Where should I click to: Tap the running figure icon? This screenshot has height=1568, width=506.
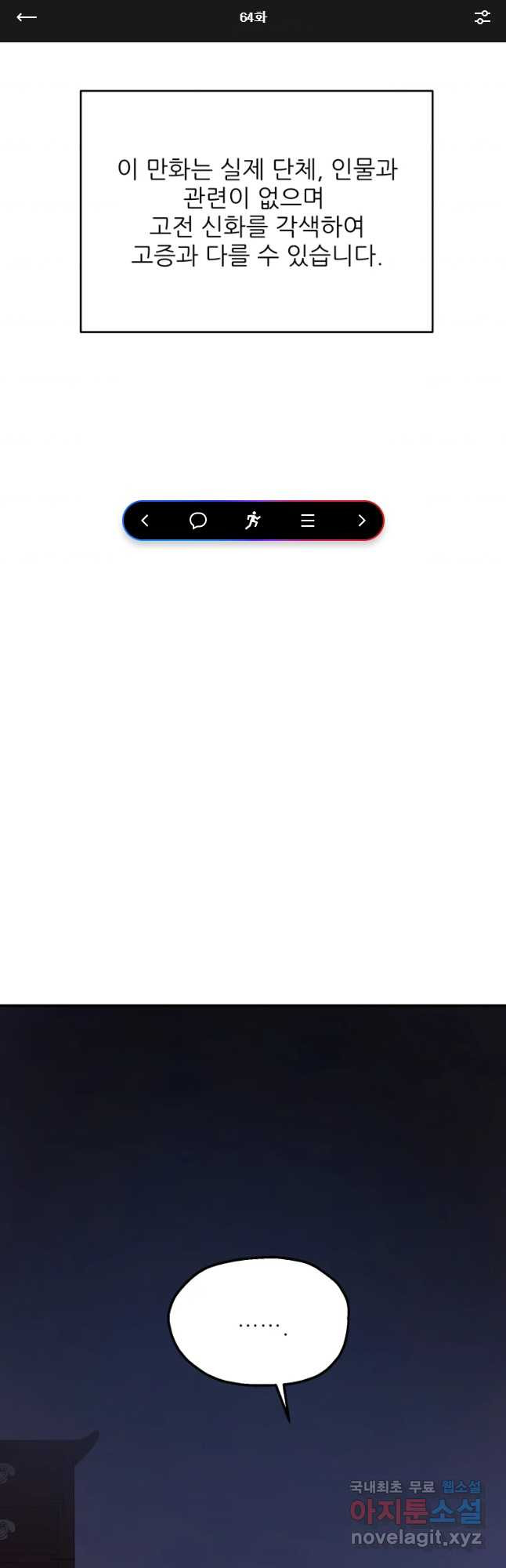252,521
